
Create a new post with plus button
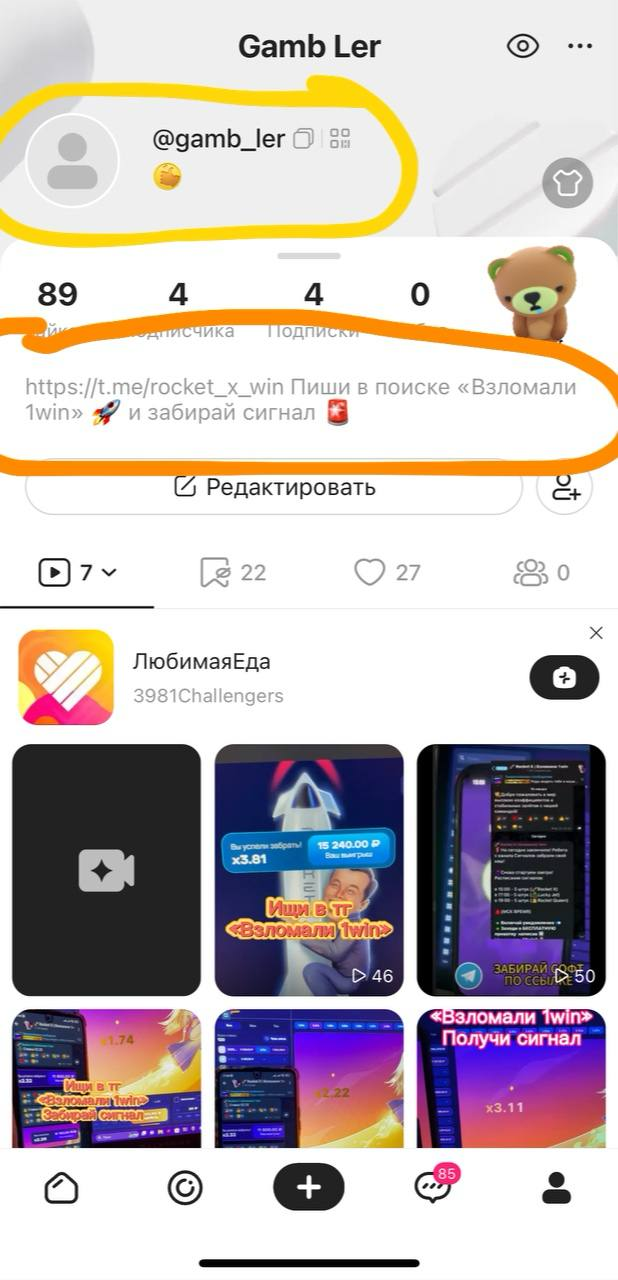tap(309, 1188)
